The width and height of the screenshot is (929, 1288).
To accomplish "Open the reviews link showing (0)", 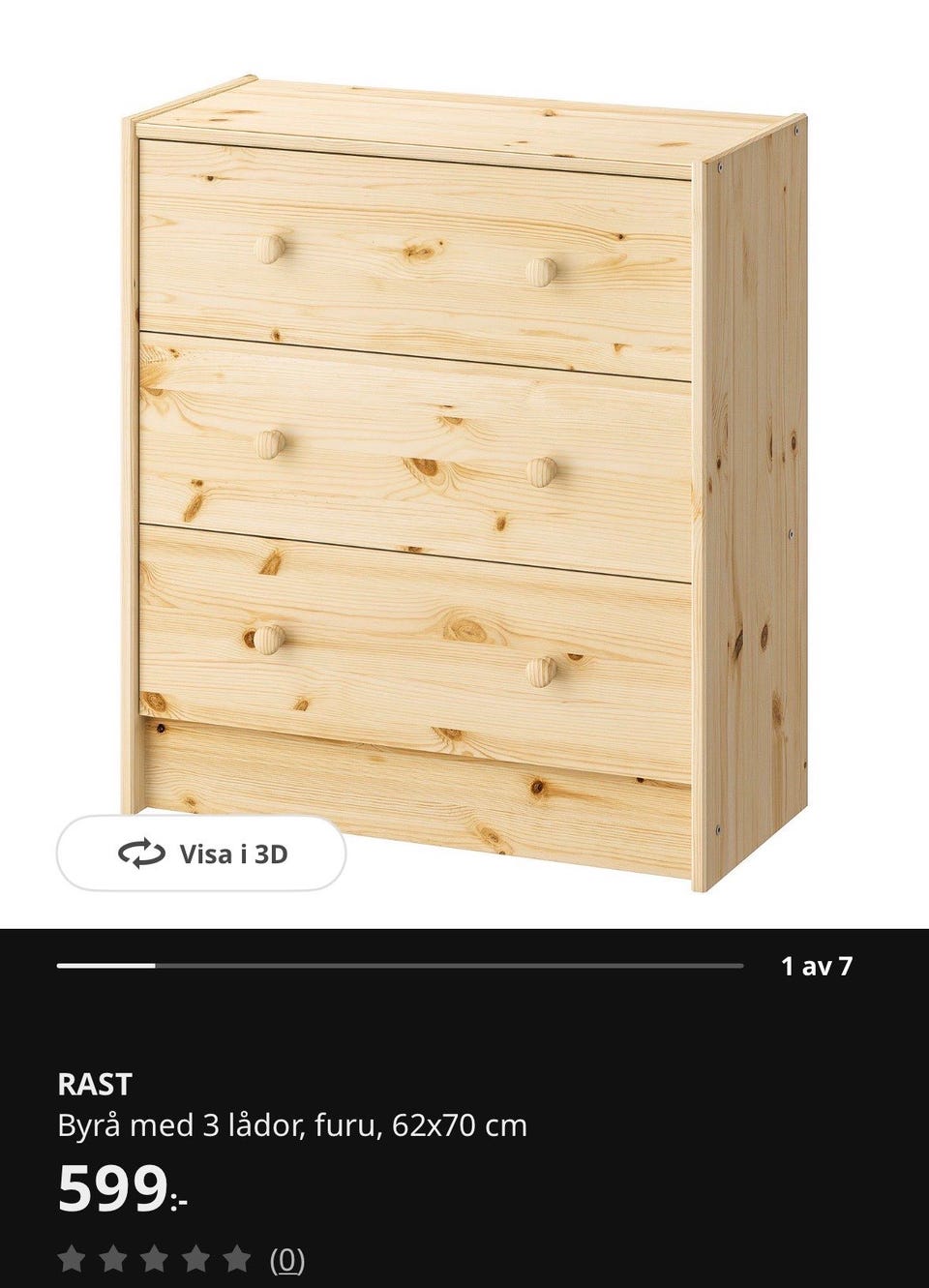I will click(x=286, y=1259).
